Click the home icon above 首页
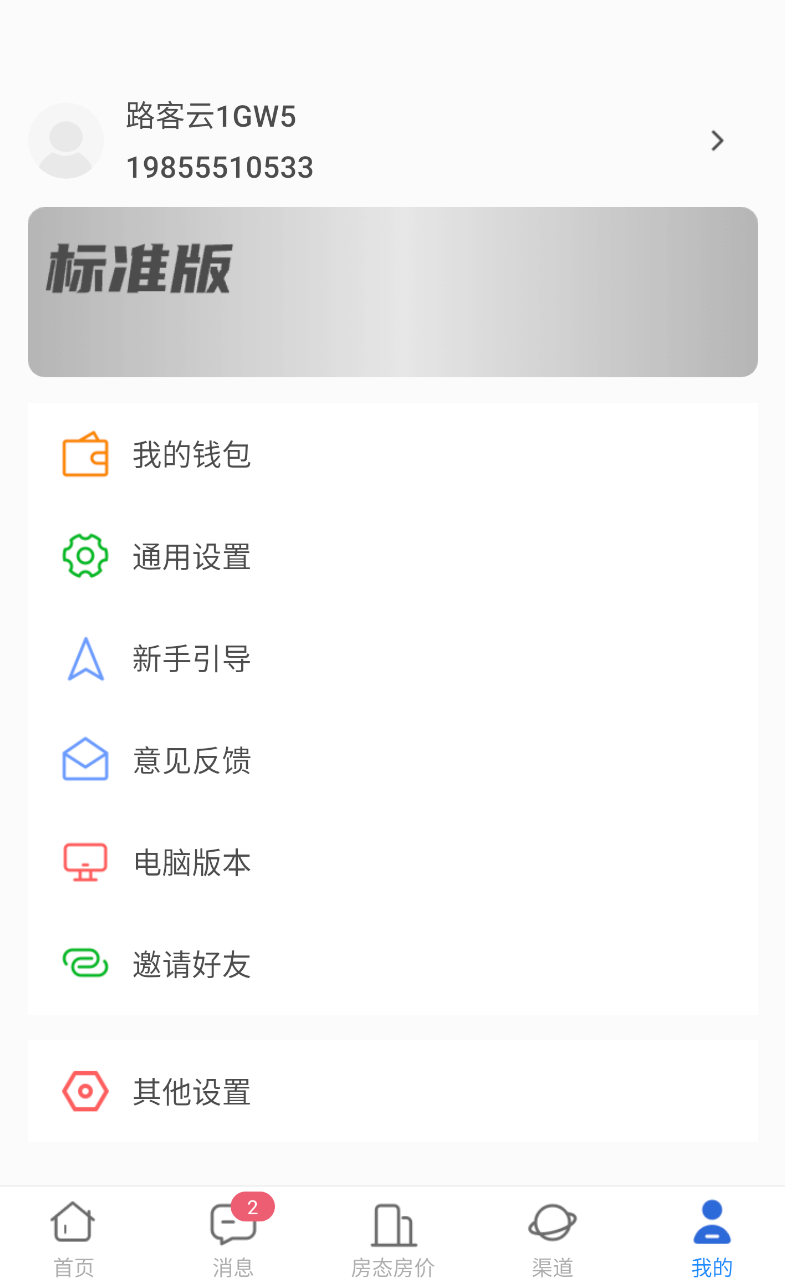The width and height of the screenshot is (785, 1288). [72, 1222]
